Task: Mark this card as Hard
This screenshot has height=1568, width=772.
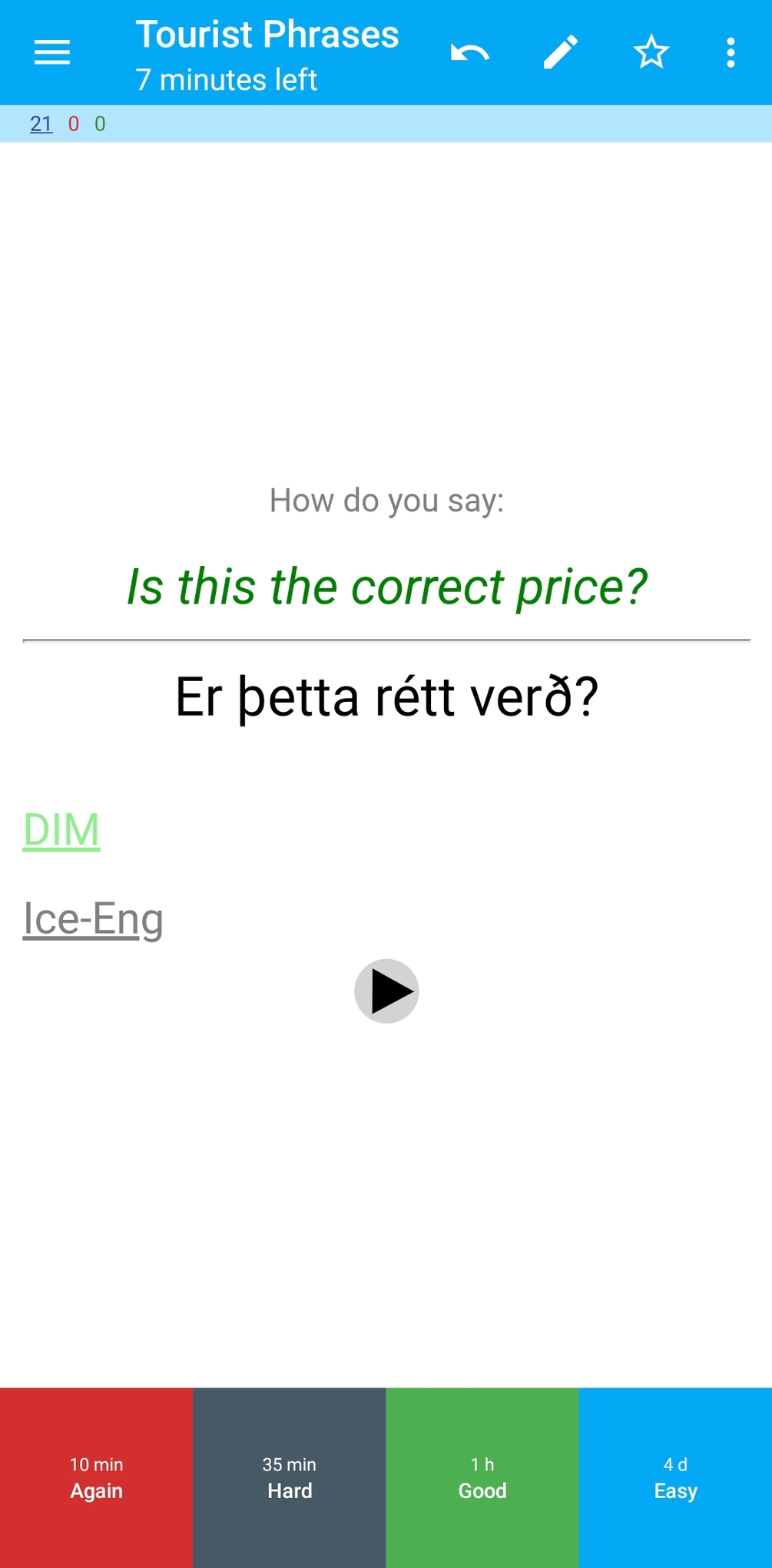Action: [289, 1477]
